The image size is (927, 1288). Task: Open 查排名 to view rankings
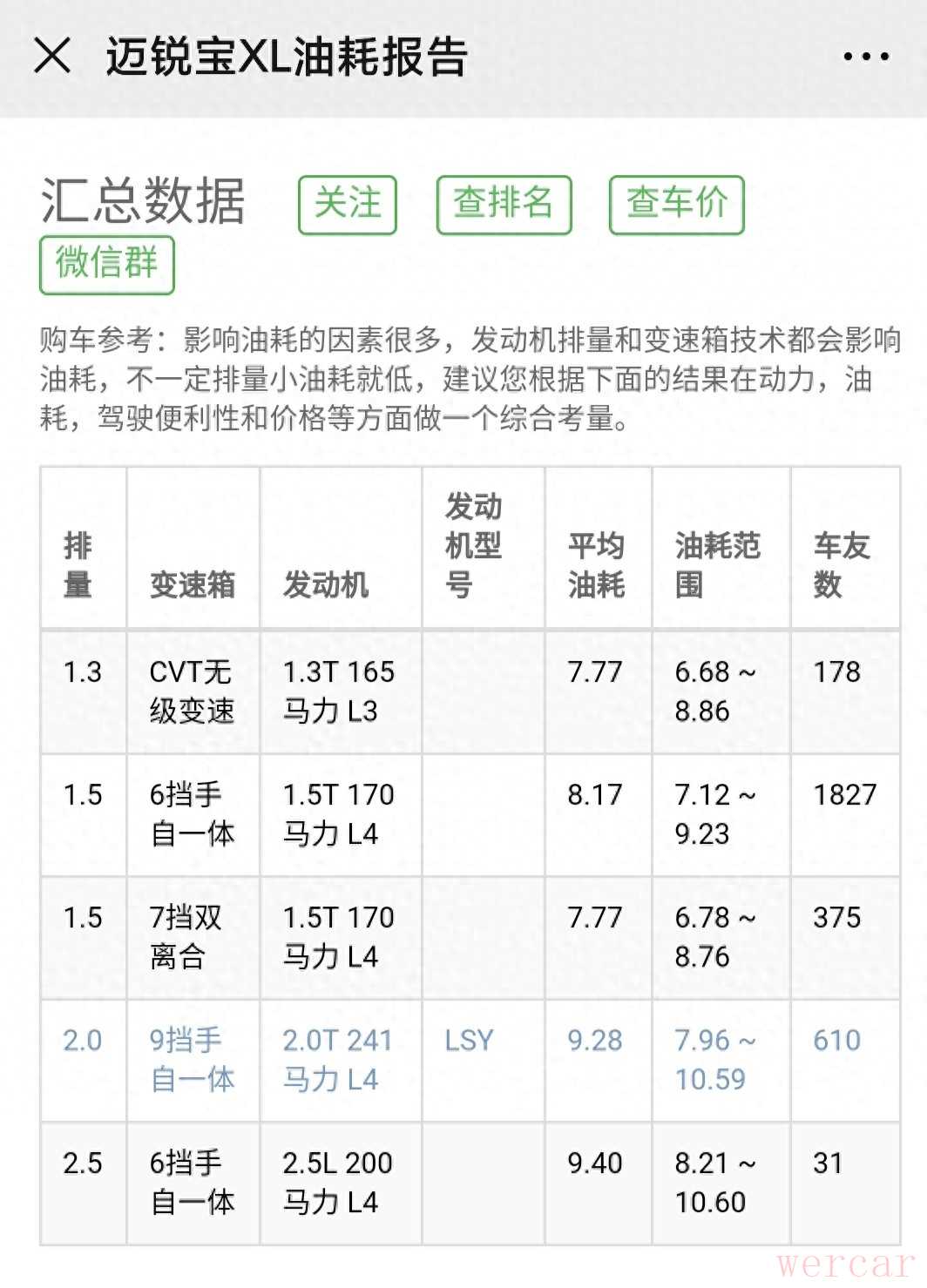click(x=504, y=205)
